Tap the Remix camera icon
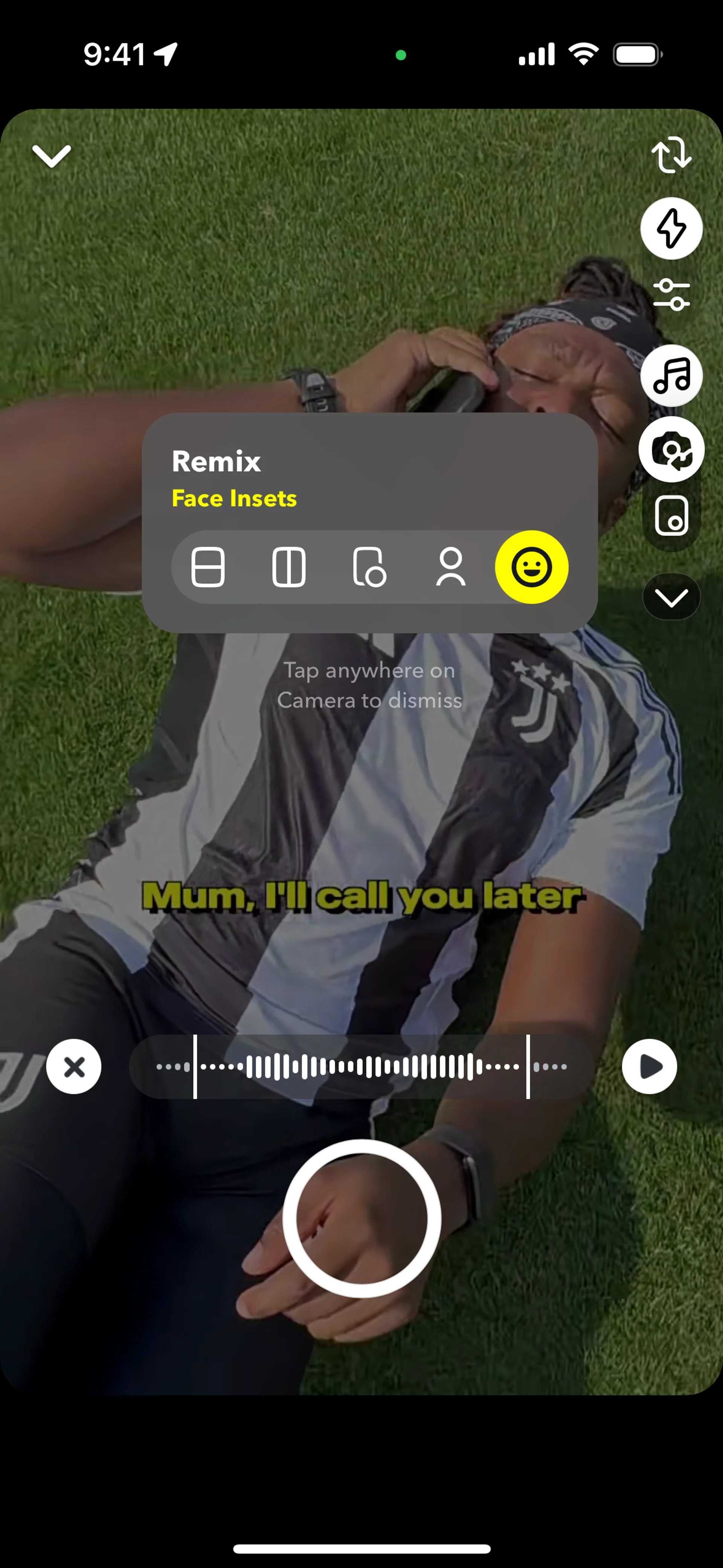This screenshot has height=1568, width=723. coord(671,450)
